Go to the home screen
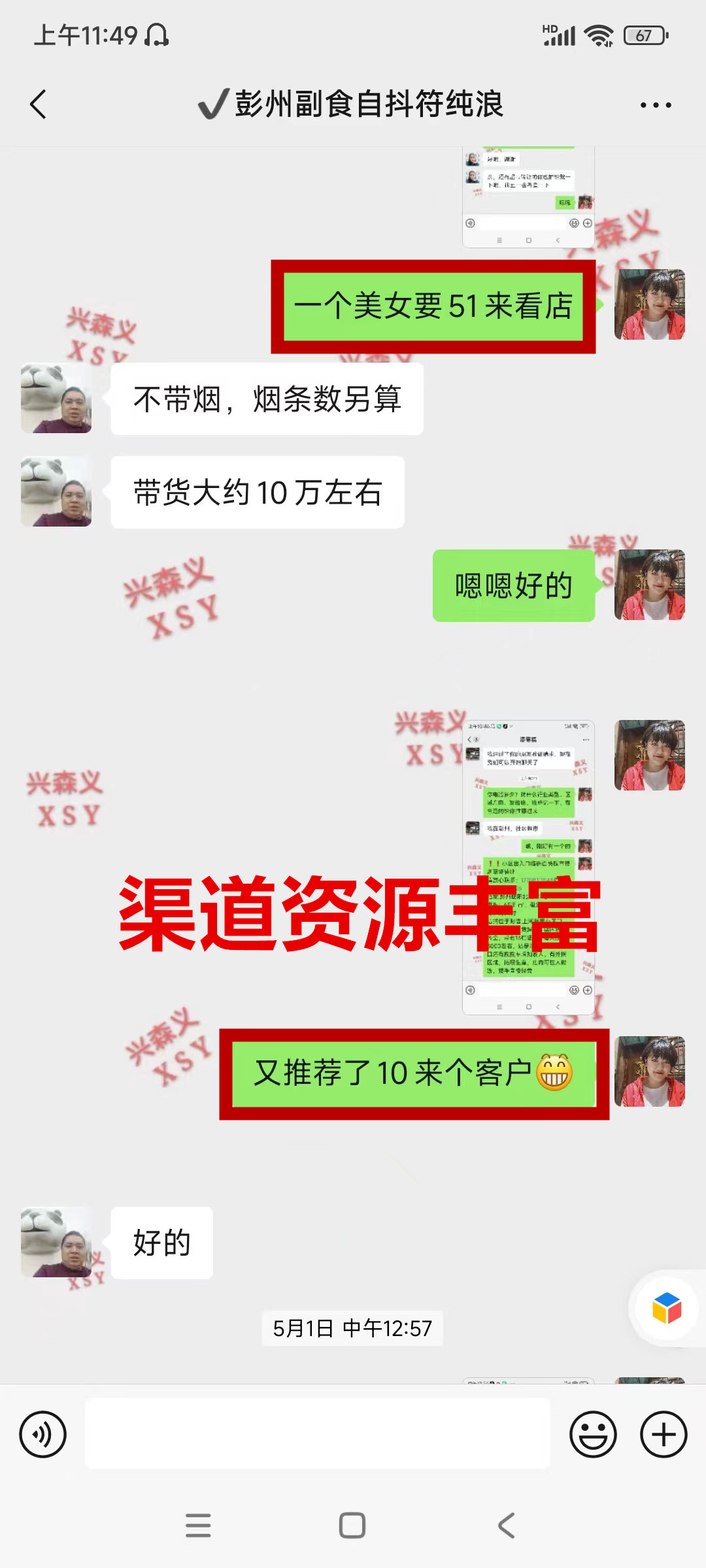 (x=352, y=1526)
